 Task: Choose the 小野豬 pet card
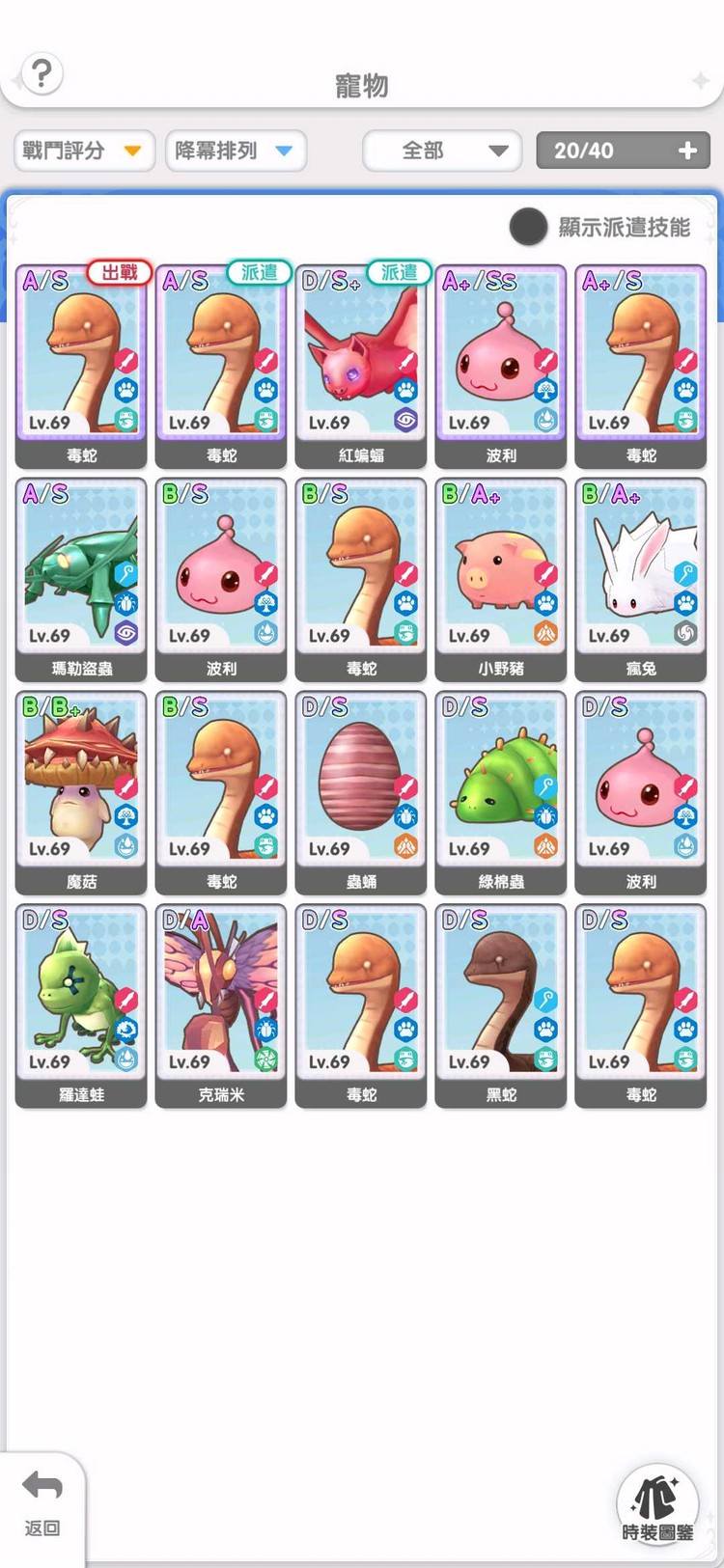coord(501,579)
